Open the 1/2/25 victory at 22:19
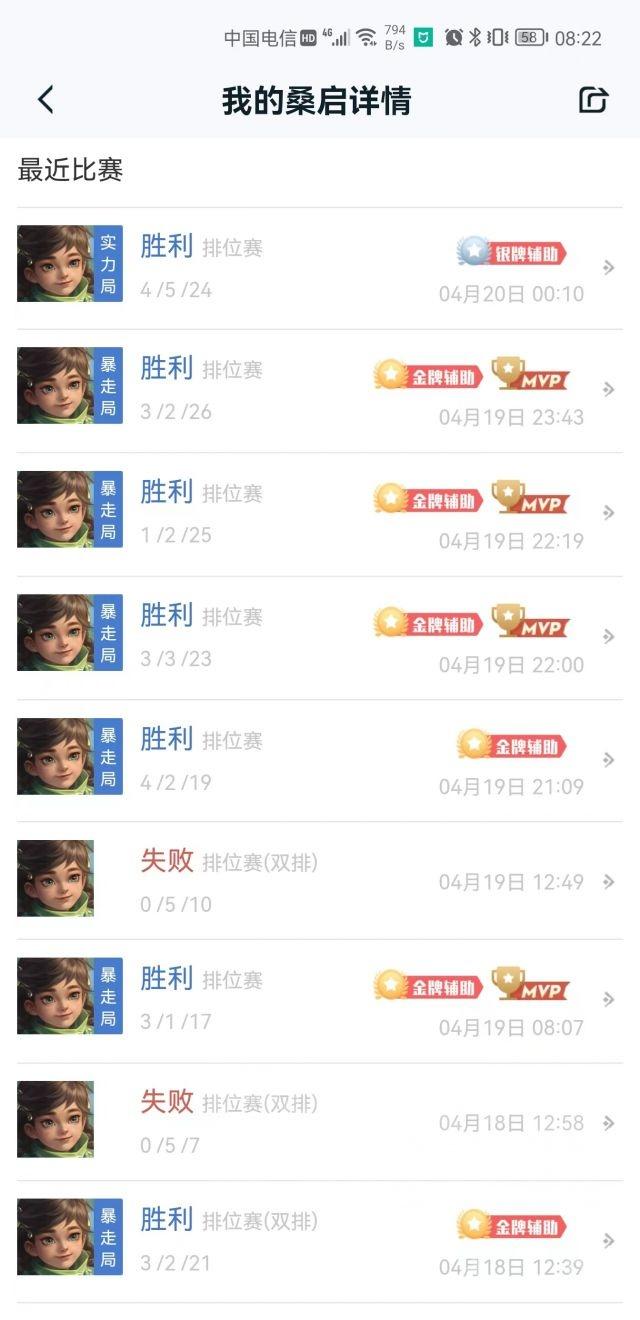This screenshot has height=1320, width=640. (x=318, y=513)
